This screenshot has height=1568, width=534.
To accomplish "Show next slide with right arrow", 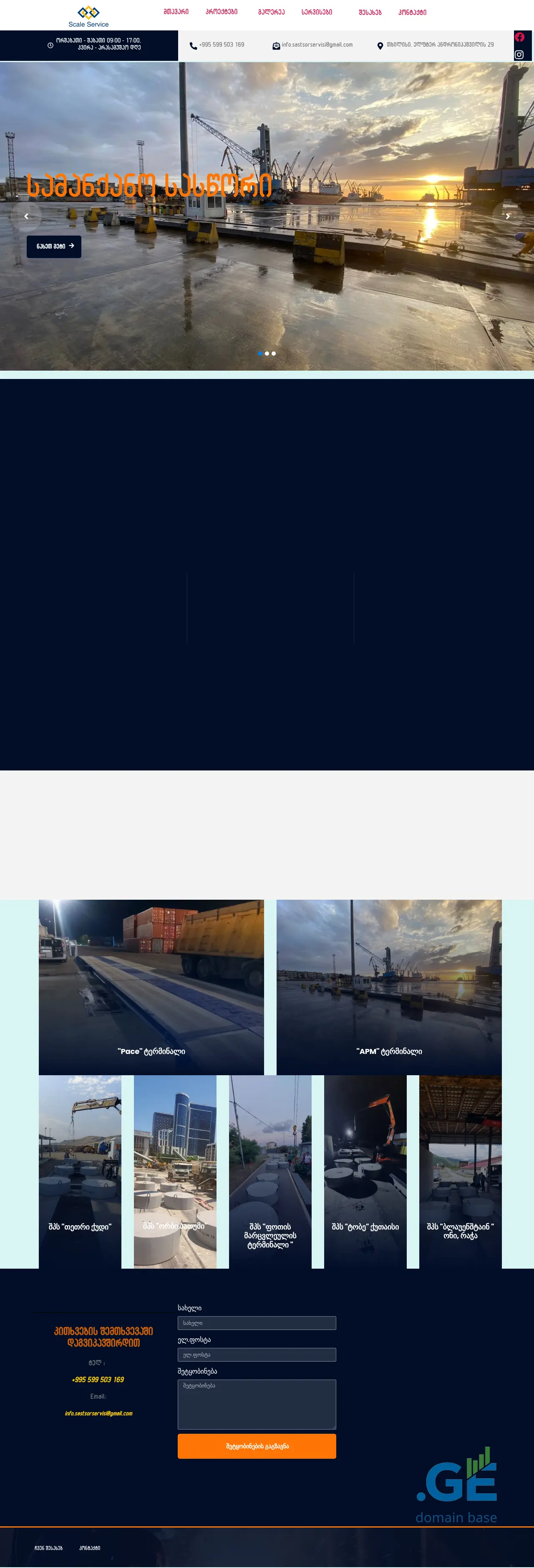I will pyautogui.click(x=507, y=216).
